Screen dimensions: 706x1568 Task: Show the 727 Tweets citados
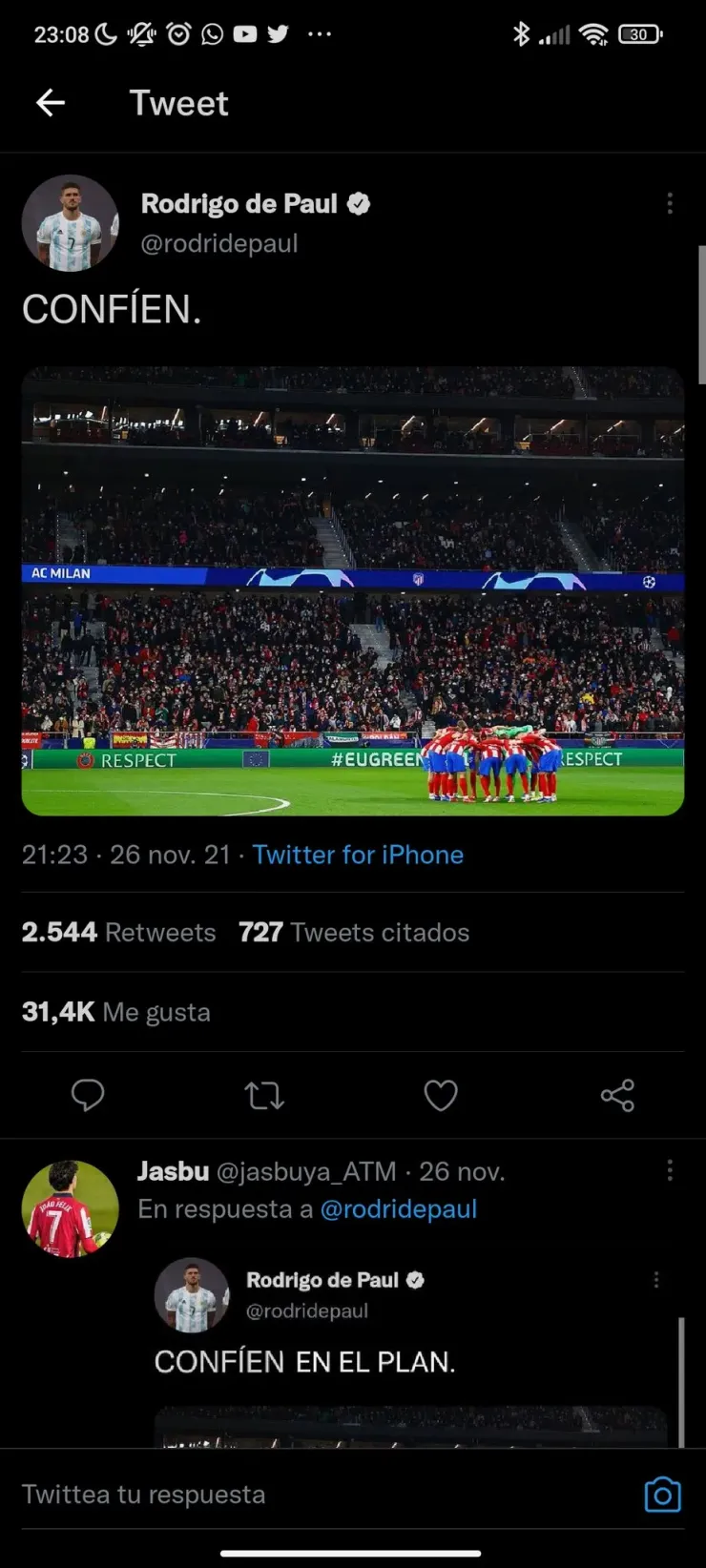tap(354, 932)
